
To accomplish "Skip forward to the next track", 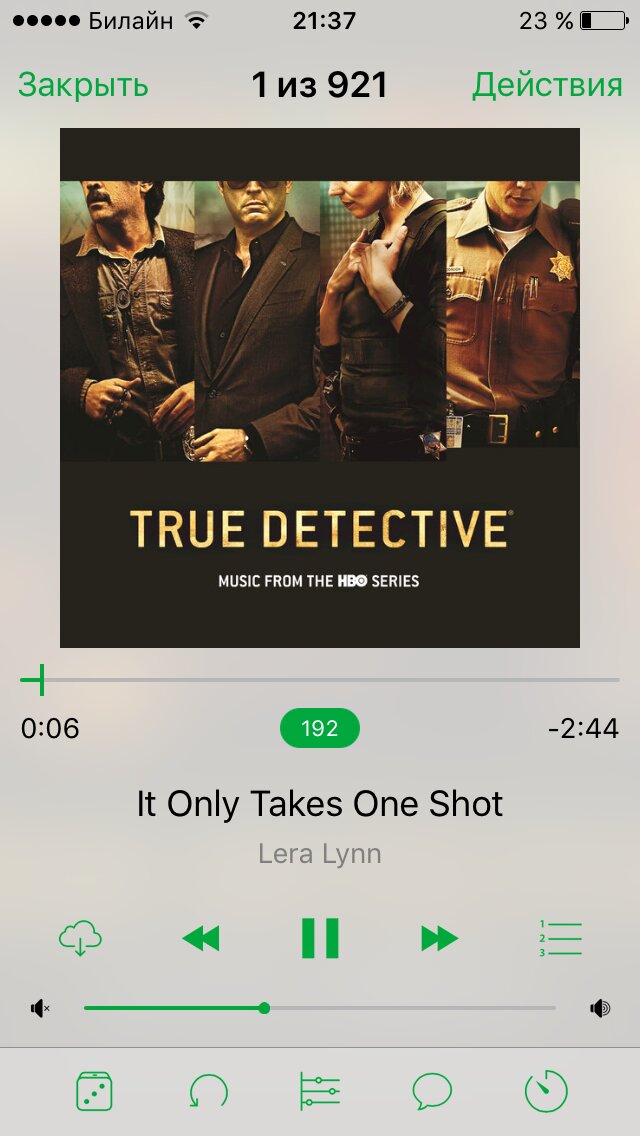I will point(439,938).
